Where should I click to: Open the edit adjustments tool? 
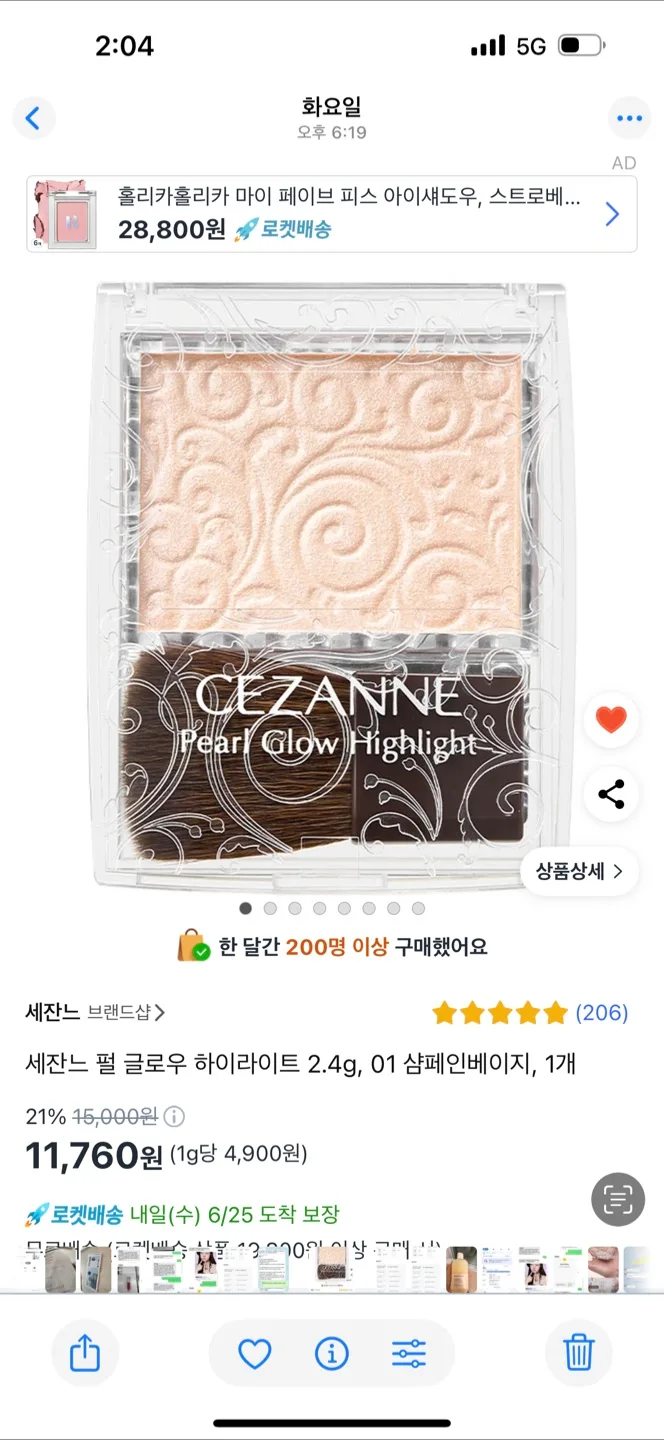click(408, 1354)
